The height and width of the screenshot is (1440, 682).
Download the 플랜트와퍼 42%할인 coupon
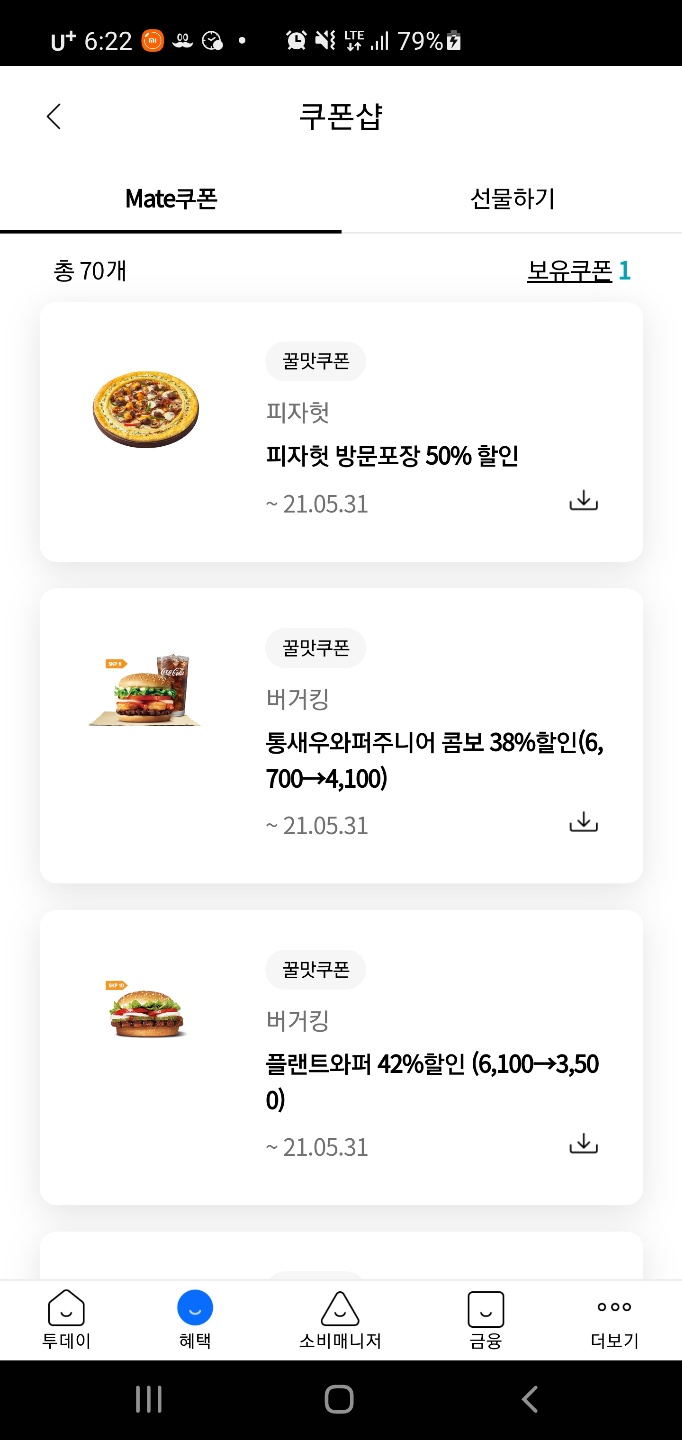pos(583,1144)
